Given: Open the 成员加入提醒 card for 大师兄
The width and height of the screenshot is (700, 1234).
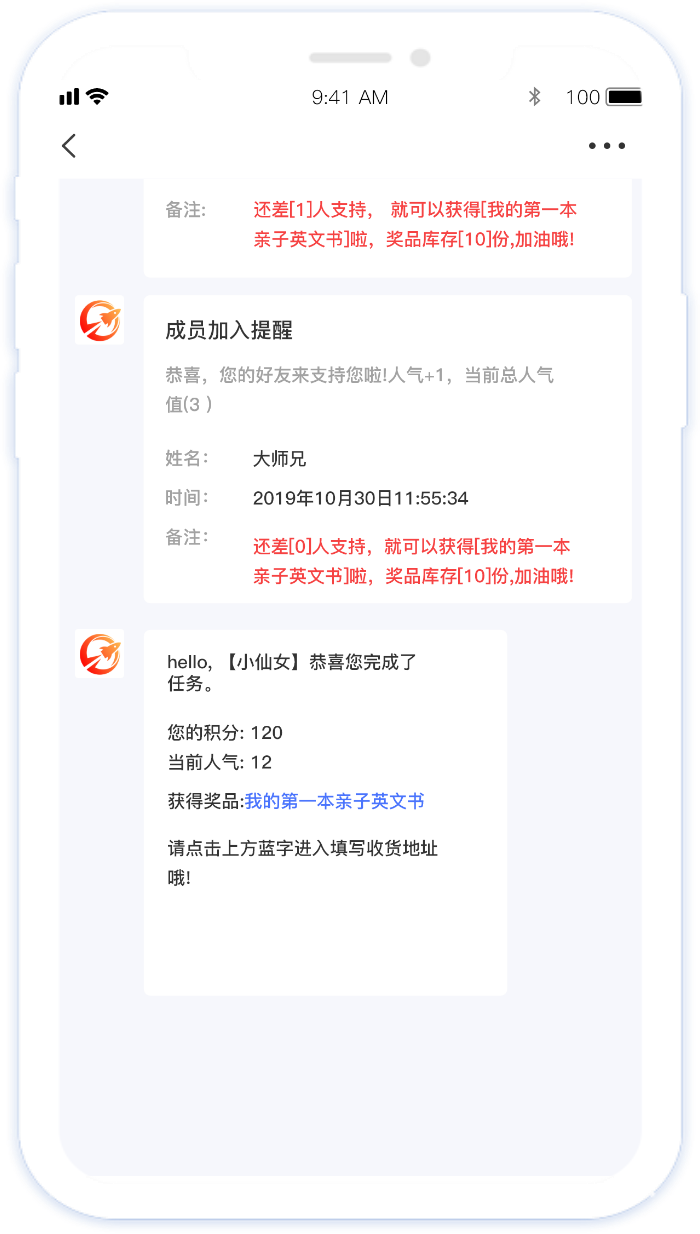Looking at the screenshot, I should click(387, 448).
